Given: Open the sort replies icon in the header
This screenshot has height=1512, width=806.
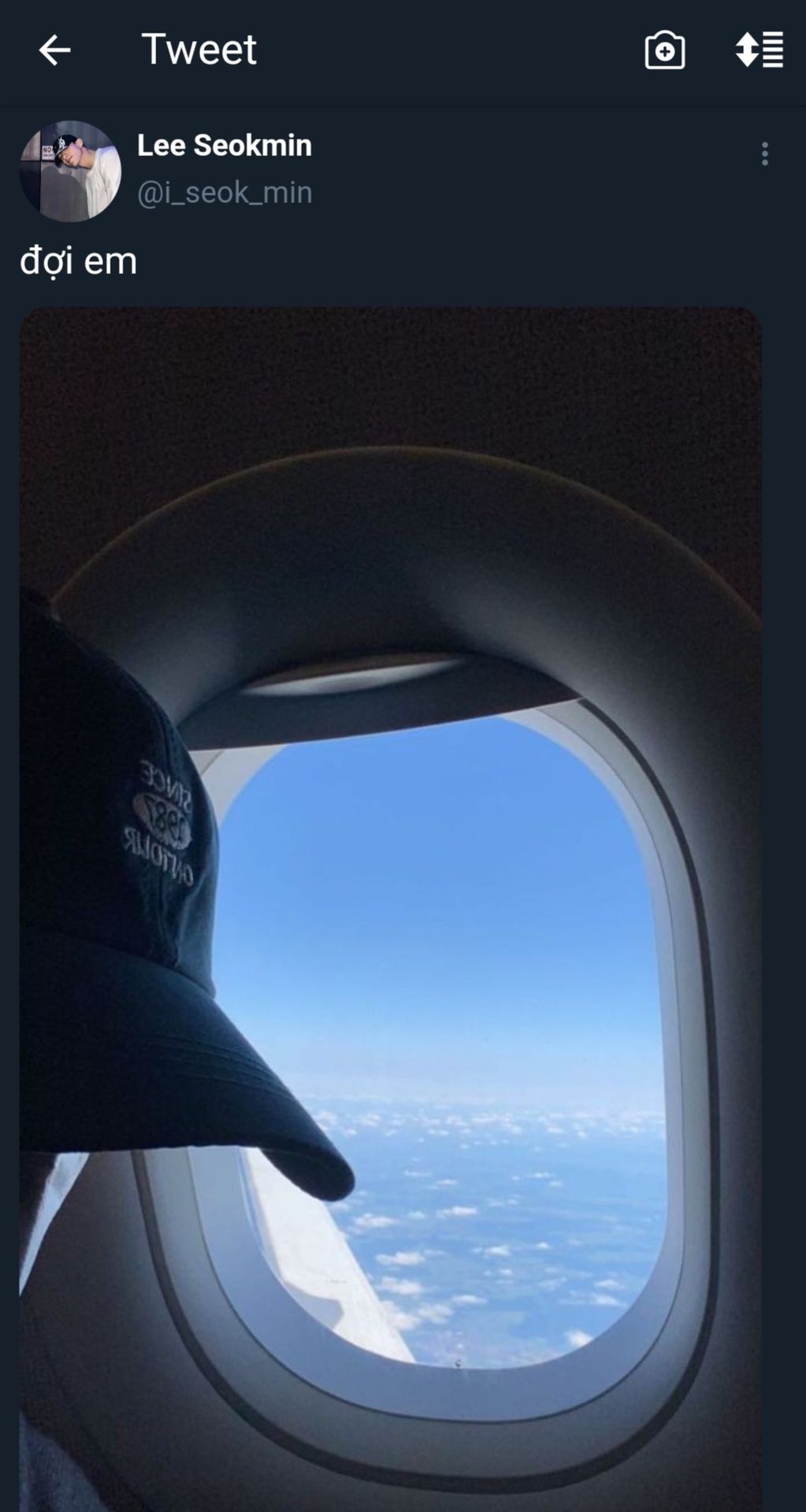Looking at the screenshot, I should pos(760,50).
